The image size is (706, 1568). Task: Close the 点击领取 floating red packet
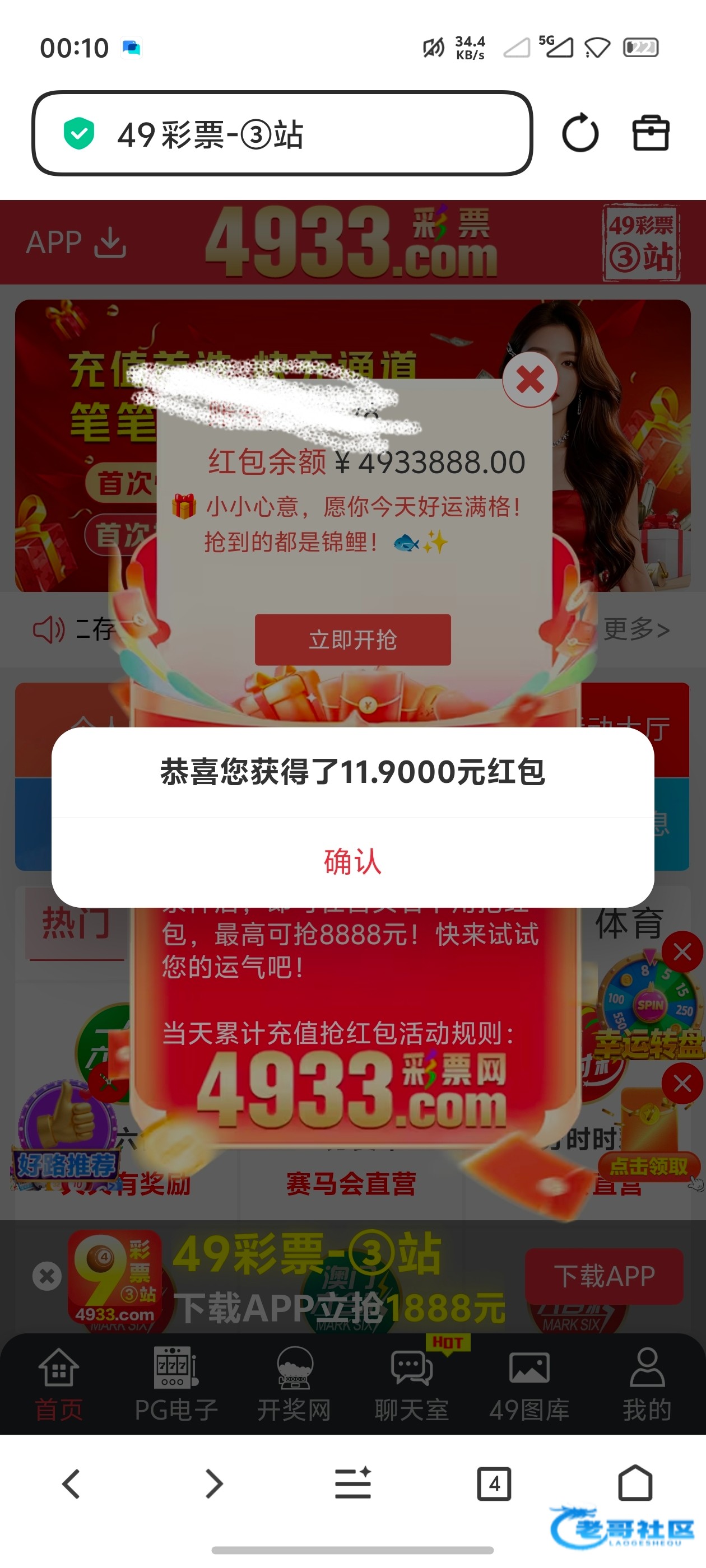(x=682, y=1084)
